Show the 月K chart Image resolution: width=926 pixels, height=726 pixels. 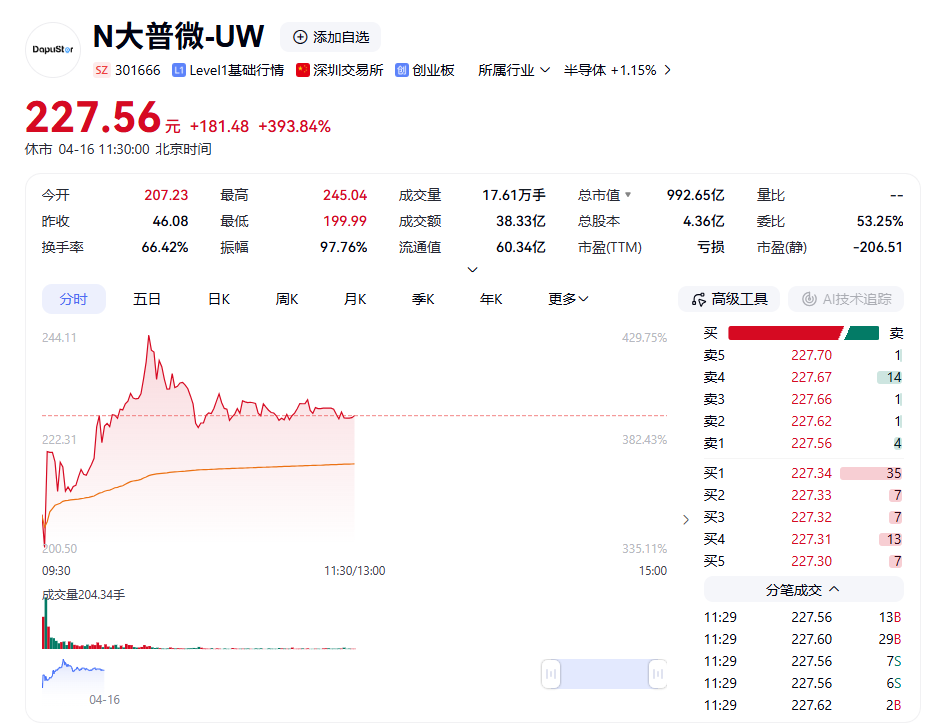(355, 299)
